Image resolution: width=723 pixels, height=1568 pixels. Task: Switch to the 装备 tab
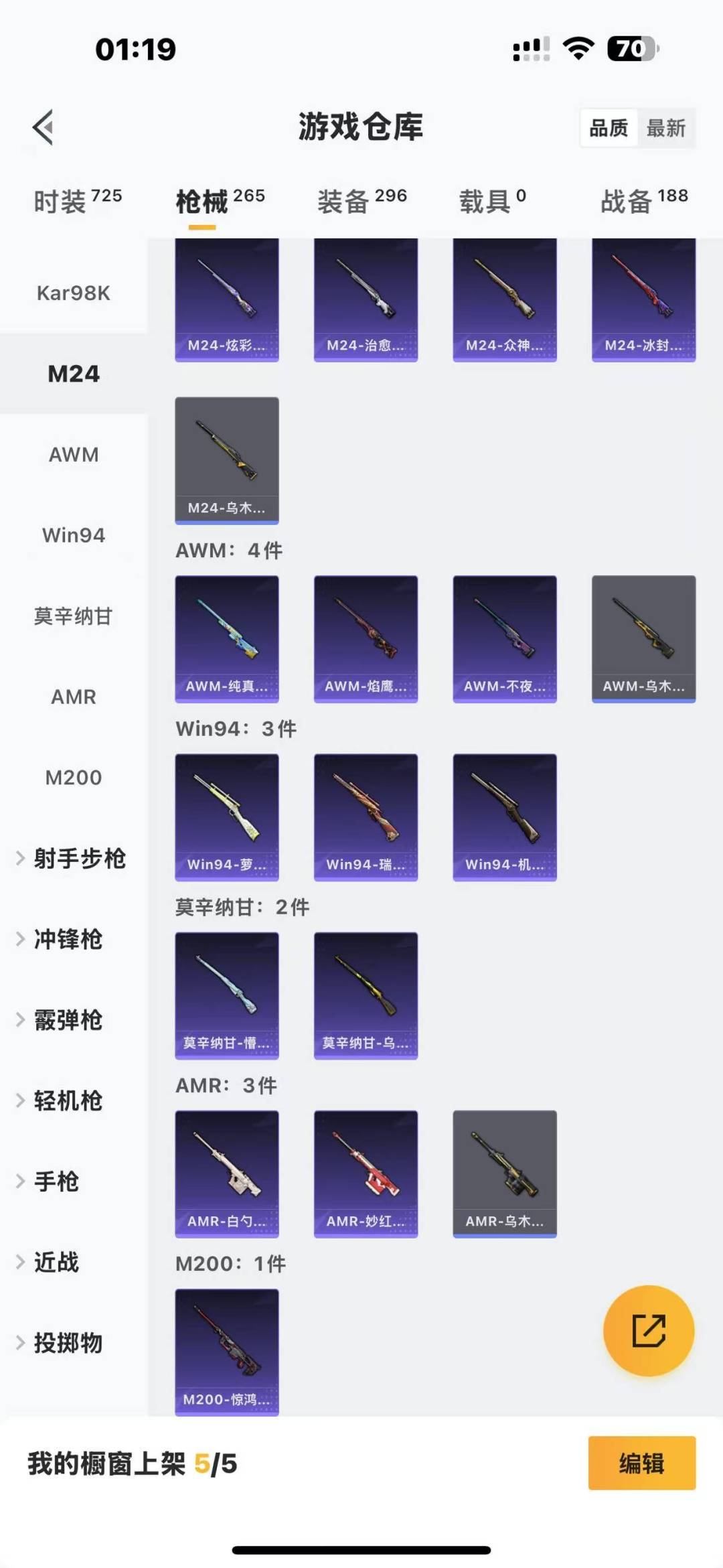point(361,201)
